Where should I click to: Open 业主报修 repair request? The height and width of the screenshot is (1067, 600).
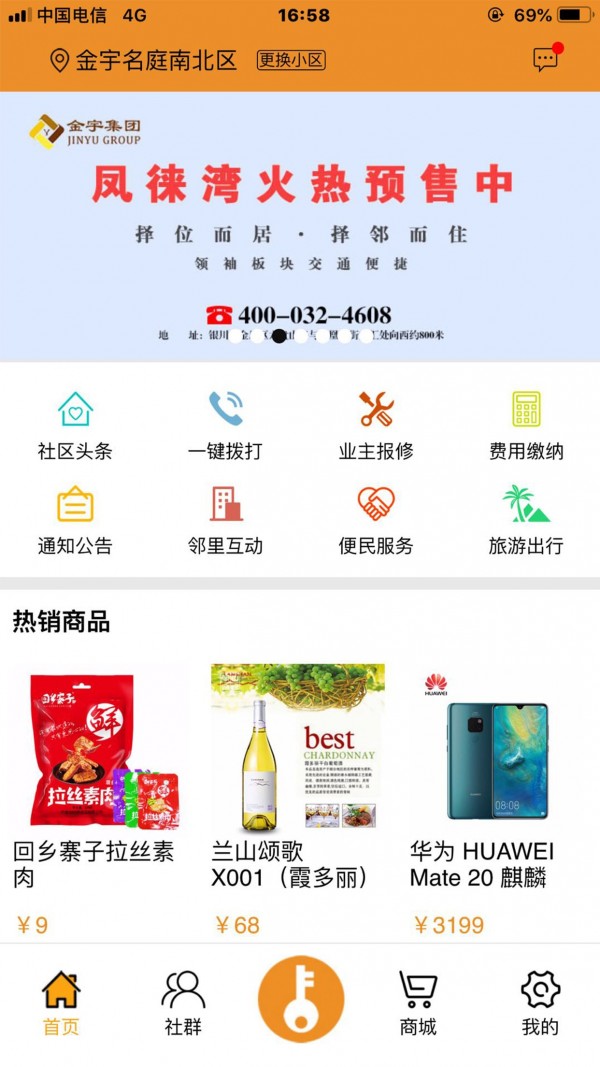(x=376, y=425)
